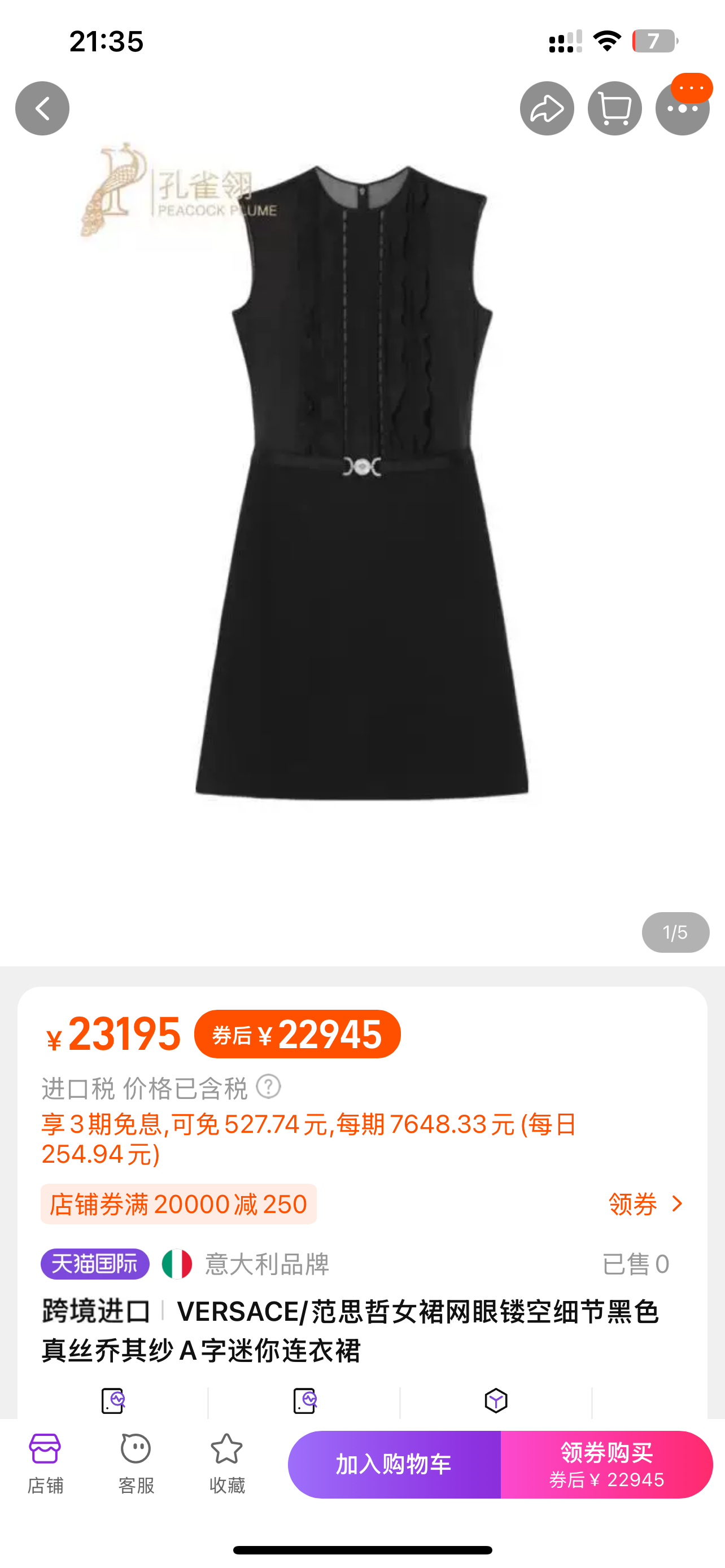
Task: Claim the store coupon via 领券
Action: tap(645, 1204)
